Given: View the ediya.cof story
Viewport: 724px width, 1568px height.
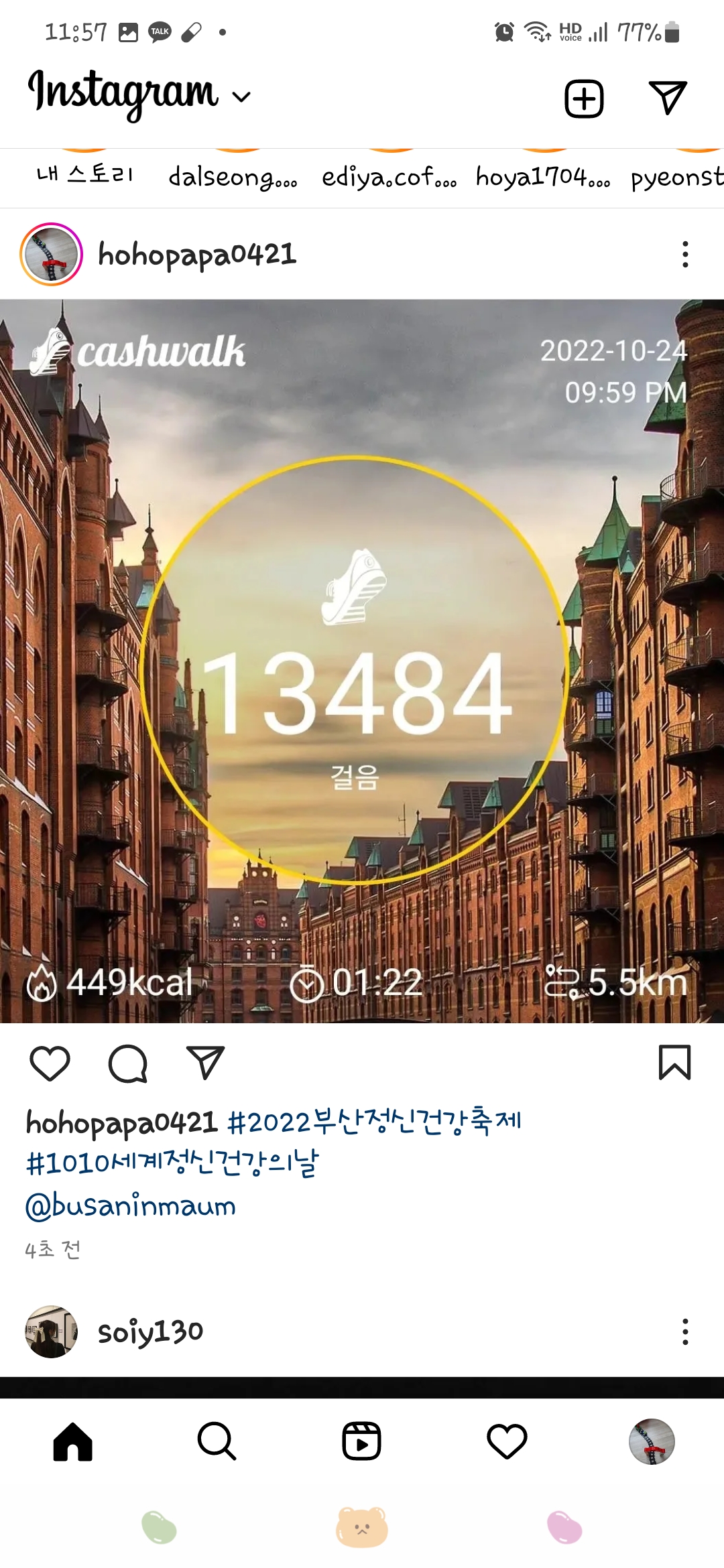Looking at the screenshot, I should (x=389, y=177).
